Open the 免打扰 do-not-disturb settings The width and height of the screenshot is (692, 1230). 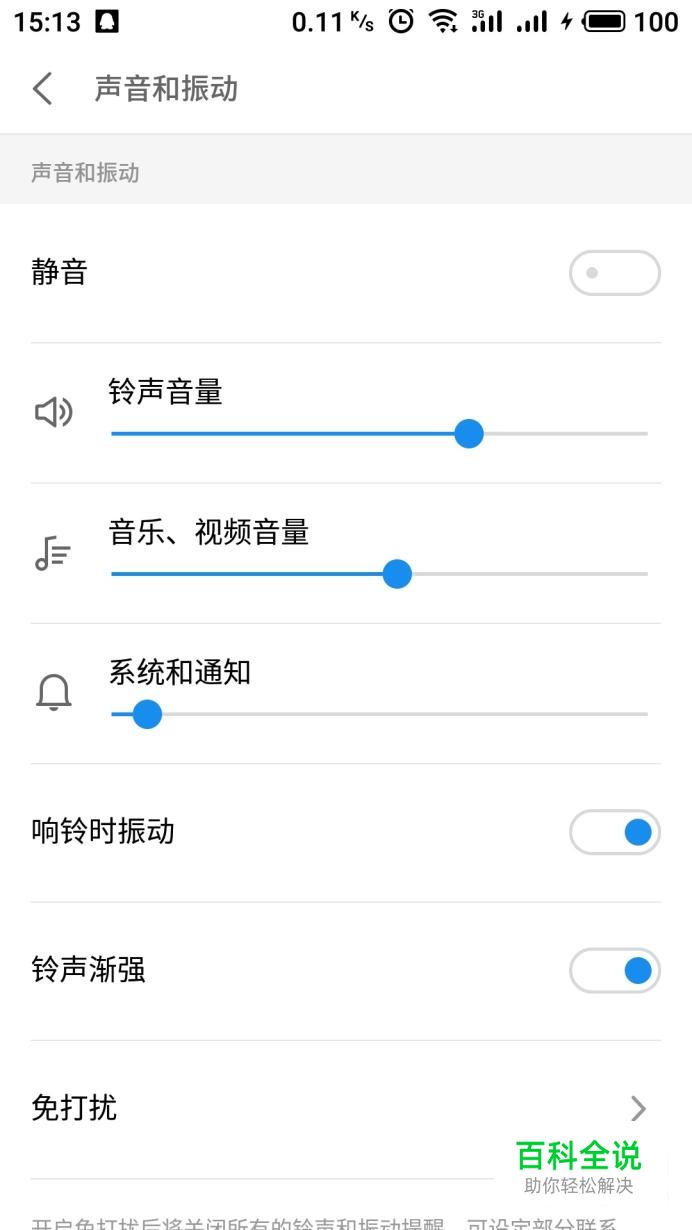(345, 1108)
